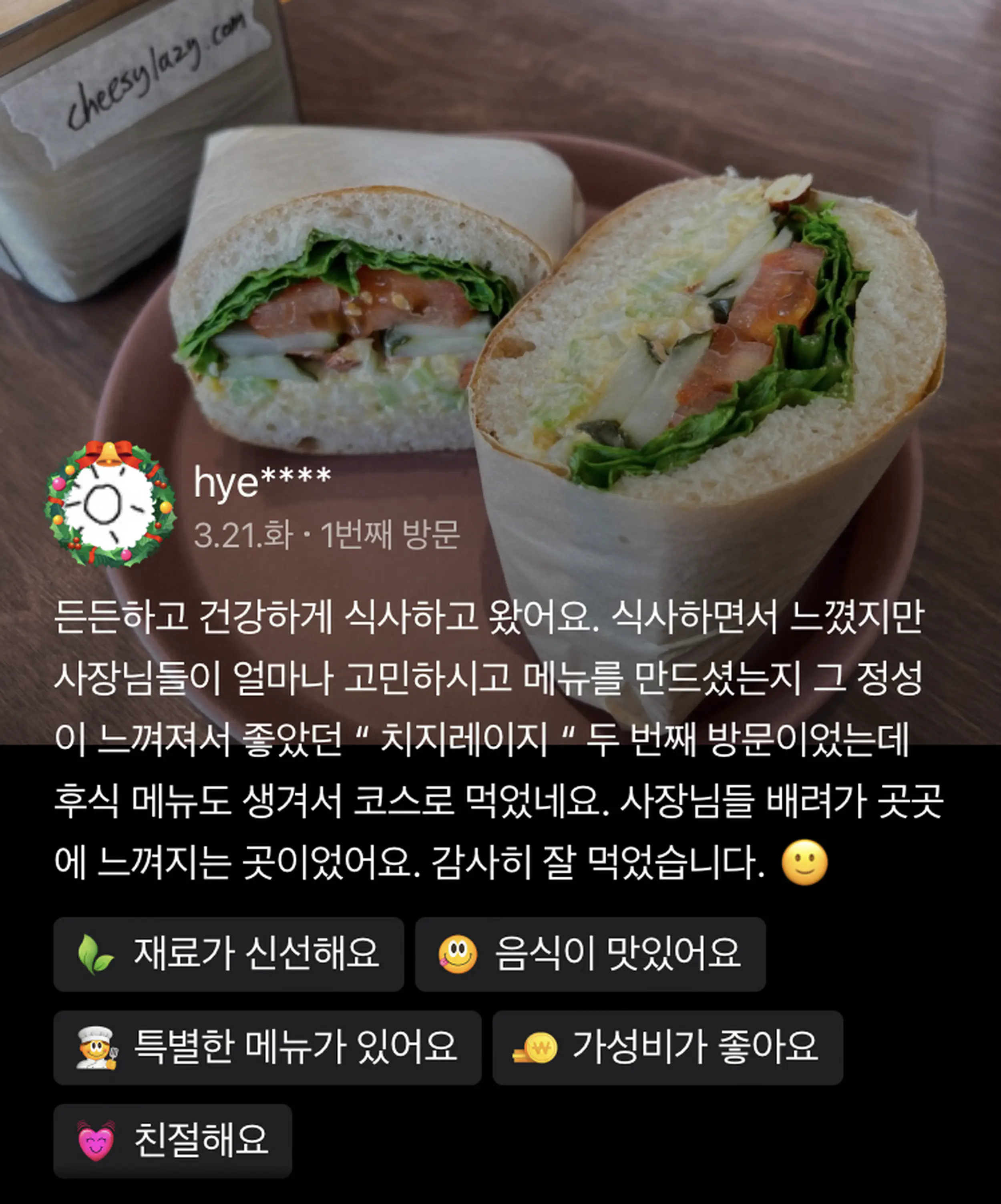Select the 가성비가 좋아요 keyword chip

pos(667,1047)
